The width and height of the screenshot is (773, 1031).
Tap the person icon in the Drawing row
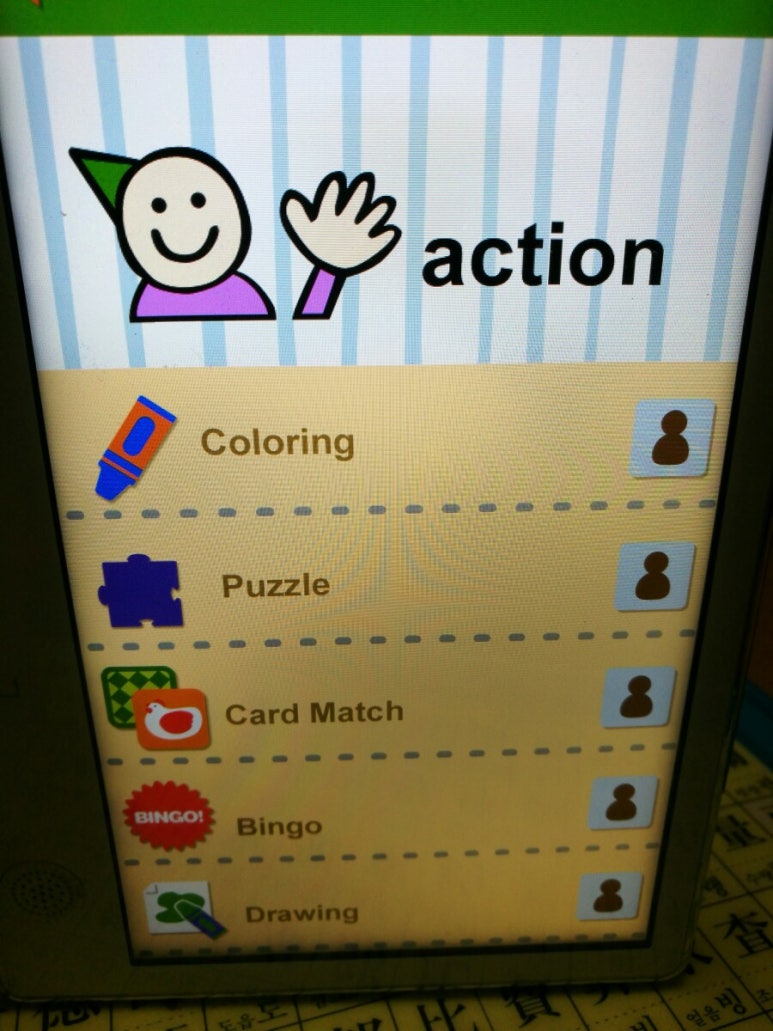point(609,896)
